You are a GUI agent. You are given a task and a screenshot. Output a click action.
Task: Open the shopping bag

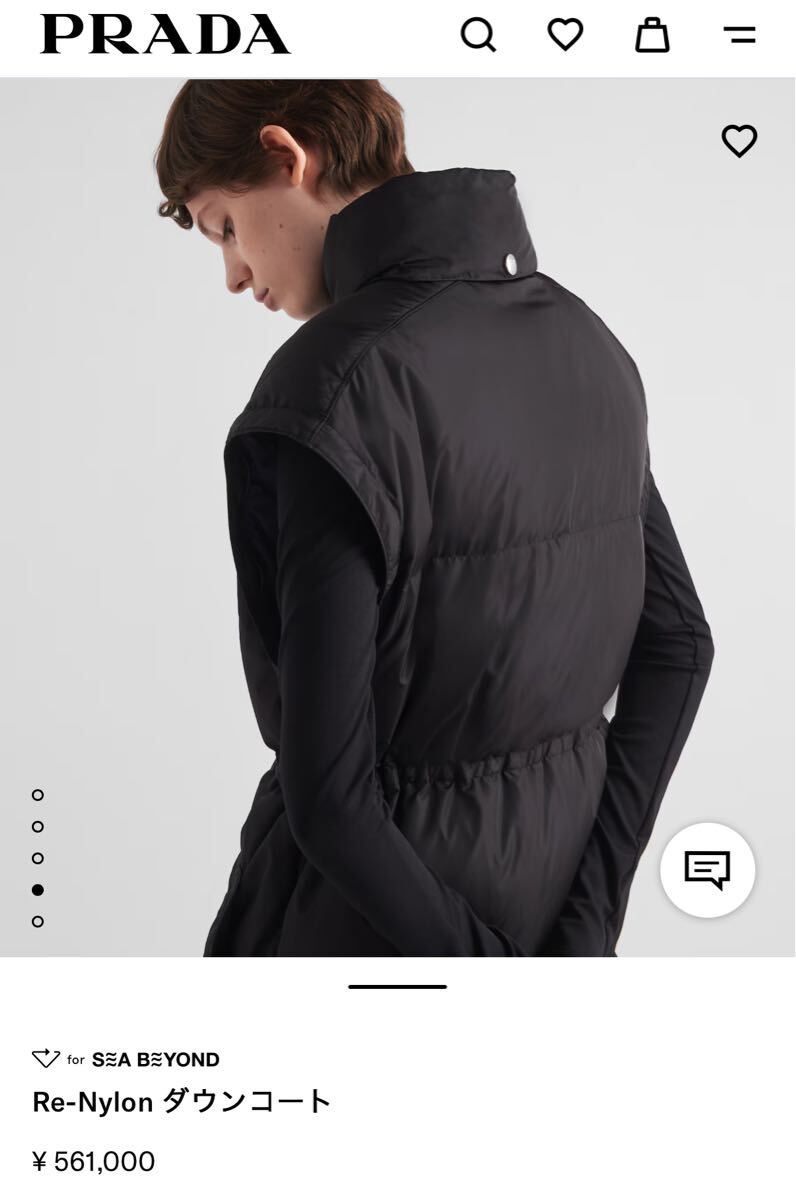(x=652, y=35)
